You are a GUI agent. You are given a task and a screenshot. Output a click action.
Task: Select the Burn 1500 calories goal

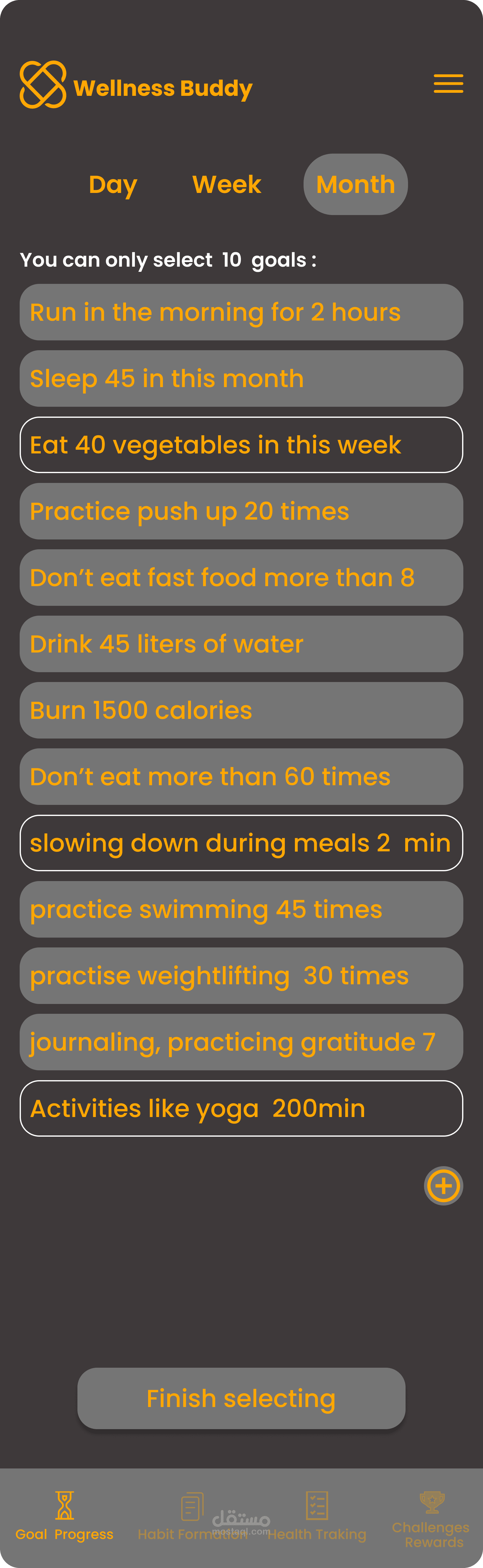pyautogui.click(x=241, y=710)
